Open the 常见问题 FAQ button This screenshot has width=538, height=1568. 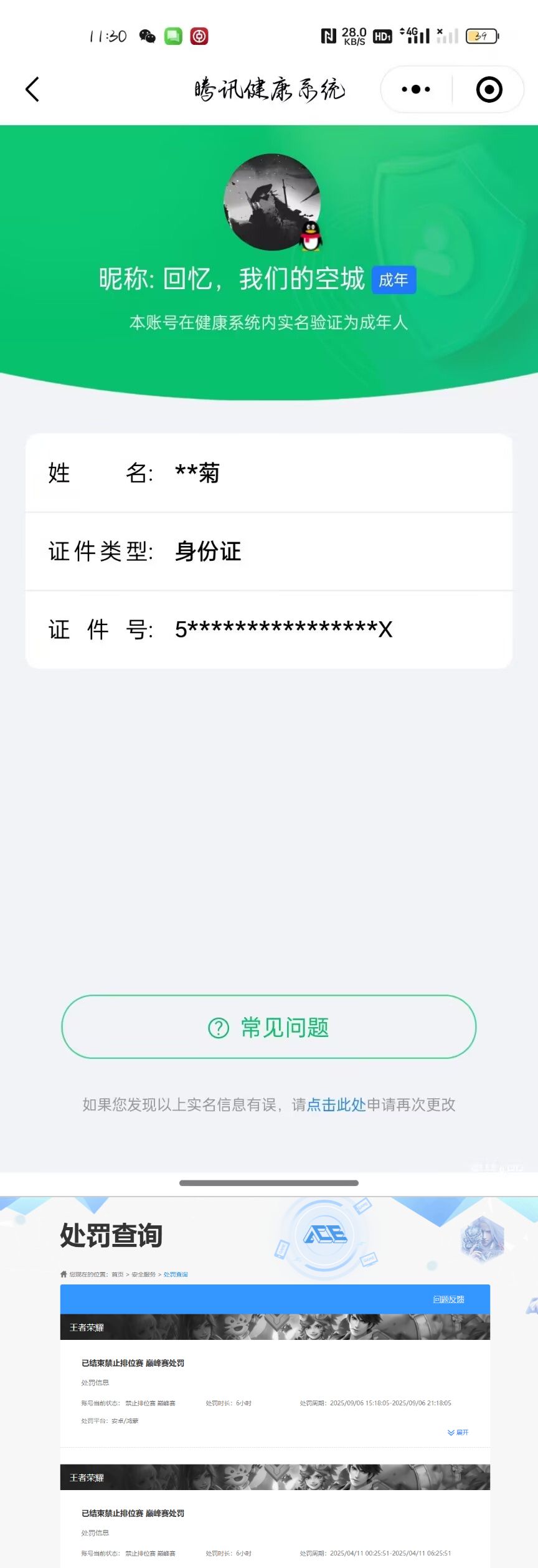[269, 1027]
